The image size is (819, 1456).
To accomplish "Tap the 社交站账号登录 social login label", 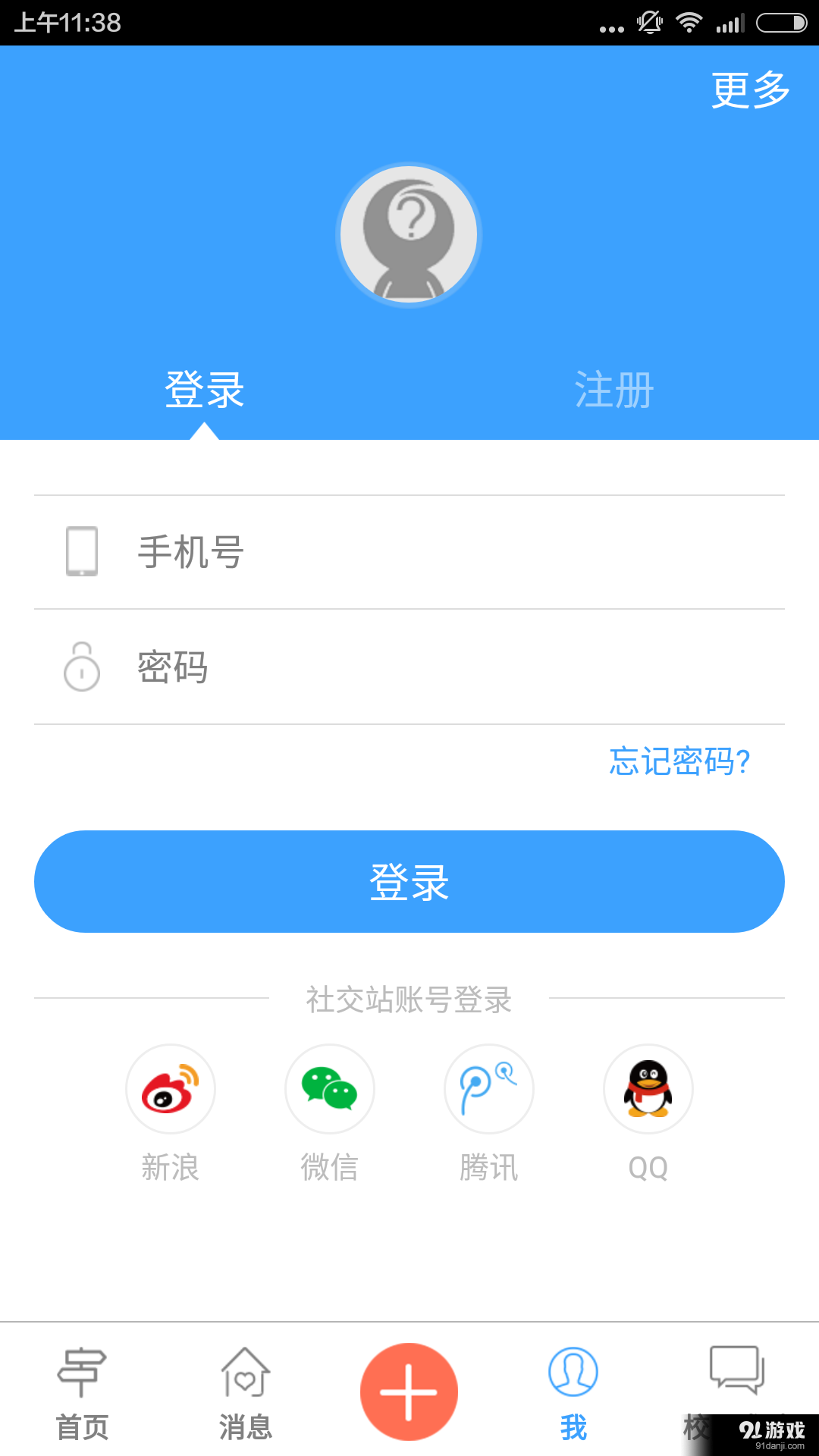I will (409, 999).
